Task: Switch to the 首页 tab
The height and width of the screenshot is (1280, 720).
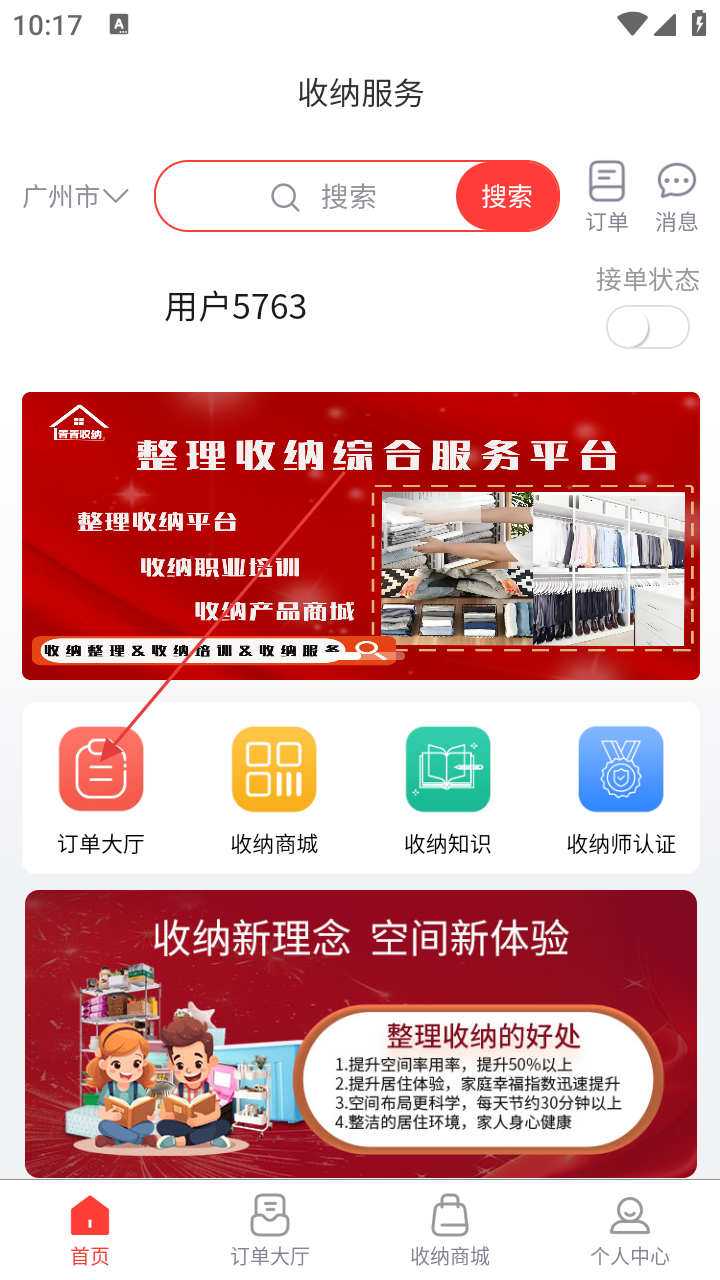Action: coord(90,1231)
